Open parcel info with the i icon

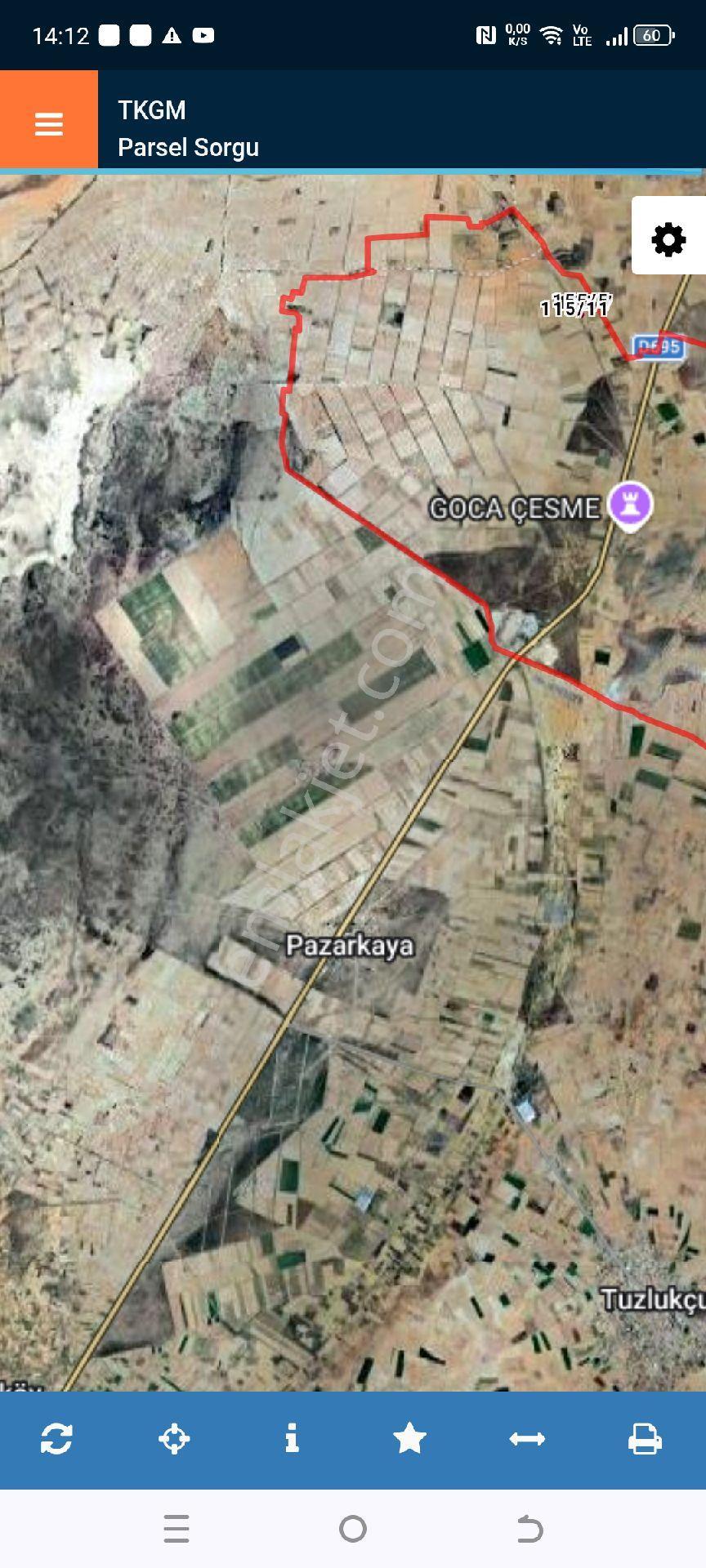coord(292,1438)
